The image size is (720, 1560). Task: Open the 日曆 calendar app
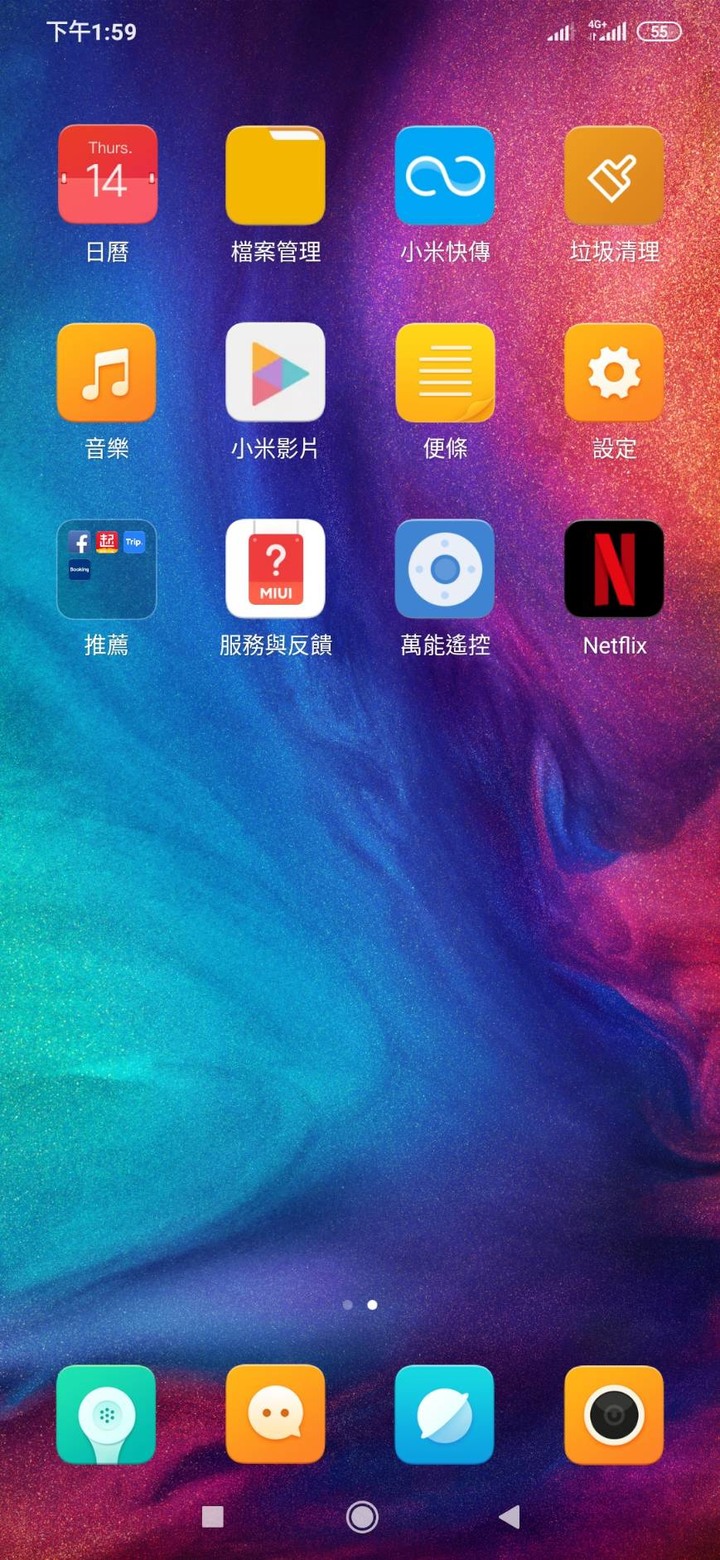pyautogui.click(x=107, y=174)
